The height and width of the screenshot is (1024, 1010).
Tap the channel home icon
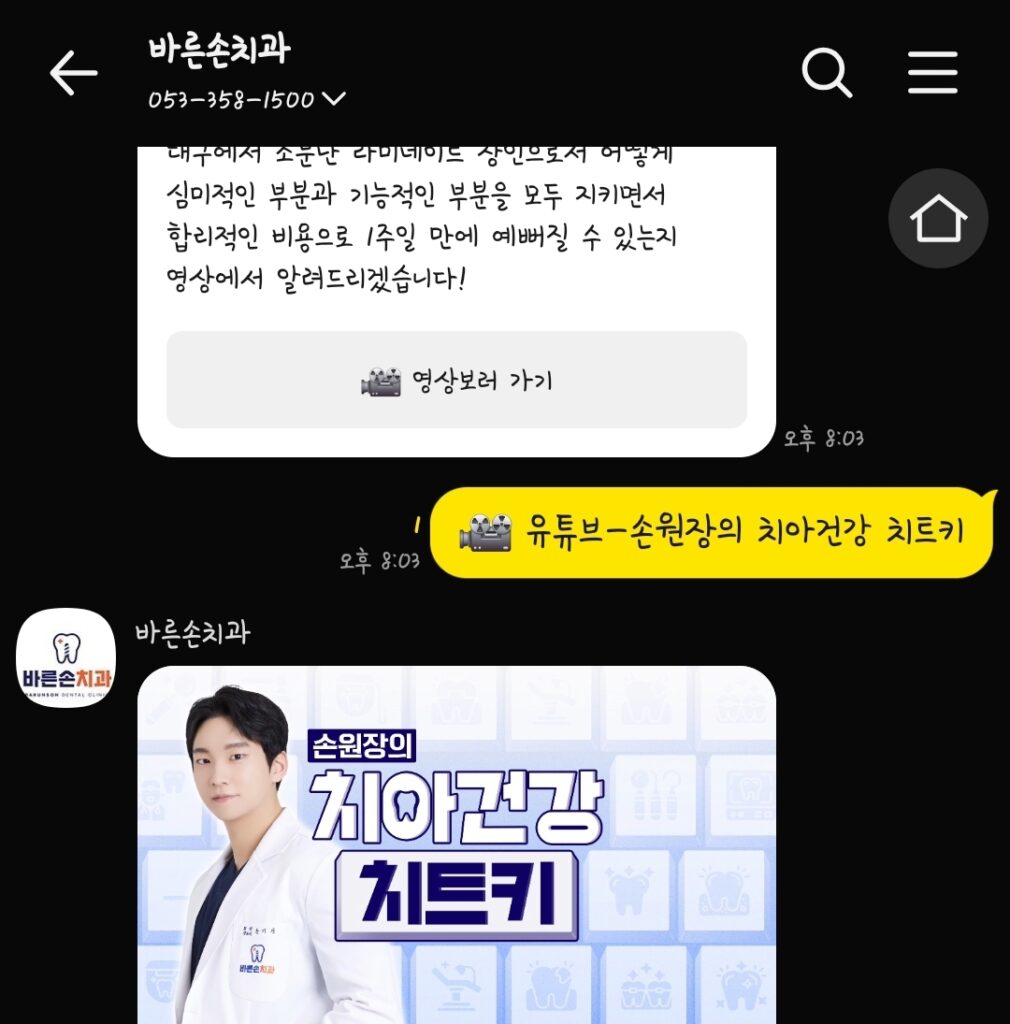click(x=938, y=219)
